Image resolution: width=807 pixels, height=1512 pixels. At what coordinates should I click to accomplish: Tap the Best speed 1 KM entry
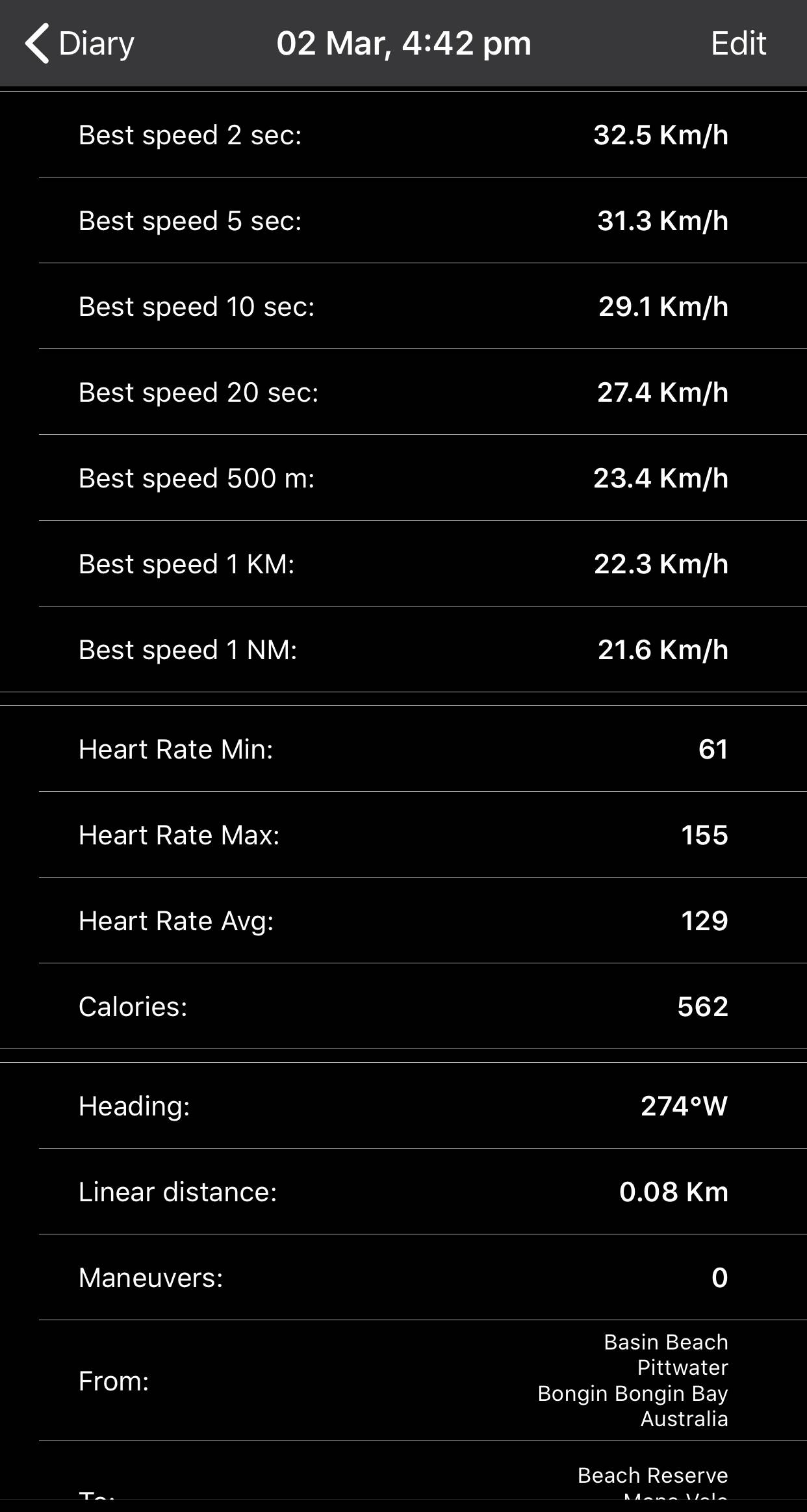tap(403, 564)
